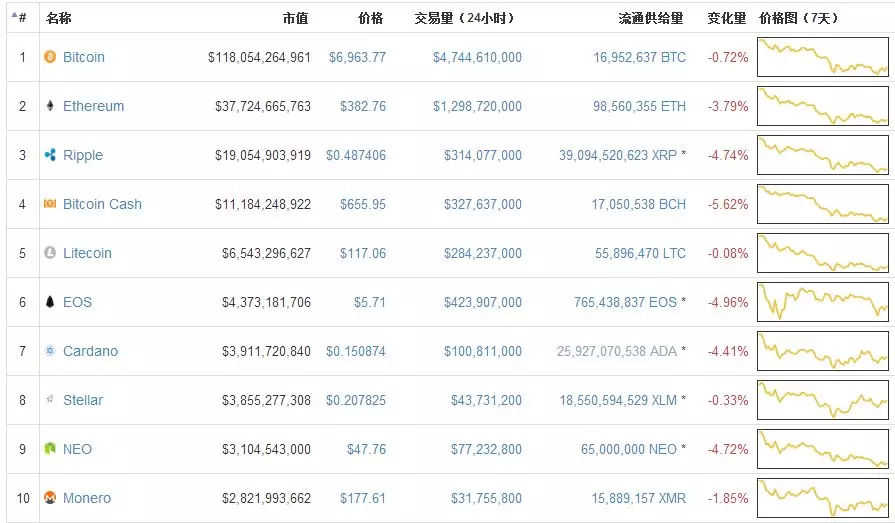Screen dimensions: 895x523
Task: Open the EOS coin page
Action: [77, 302]
